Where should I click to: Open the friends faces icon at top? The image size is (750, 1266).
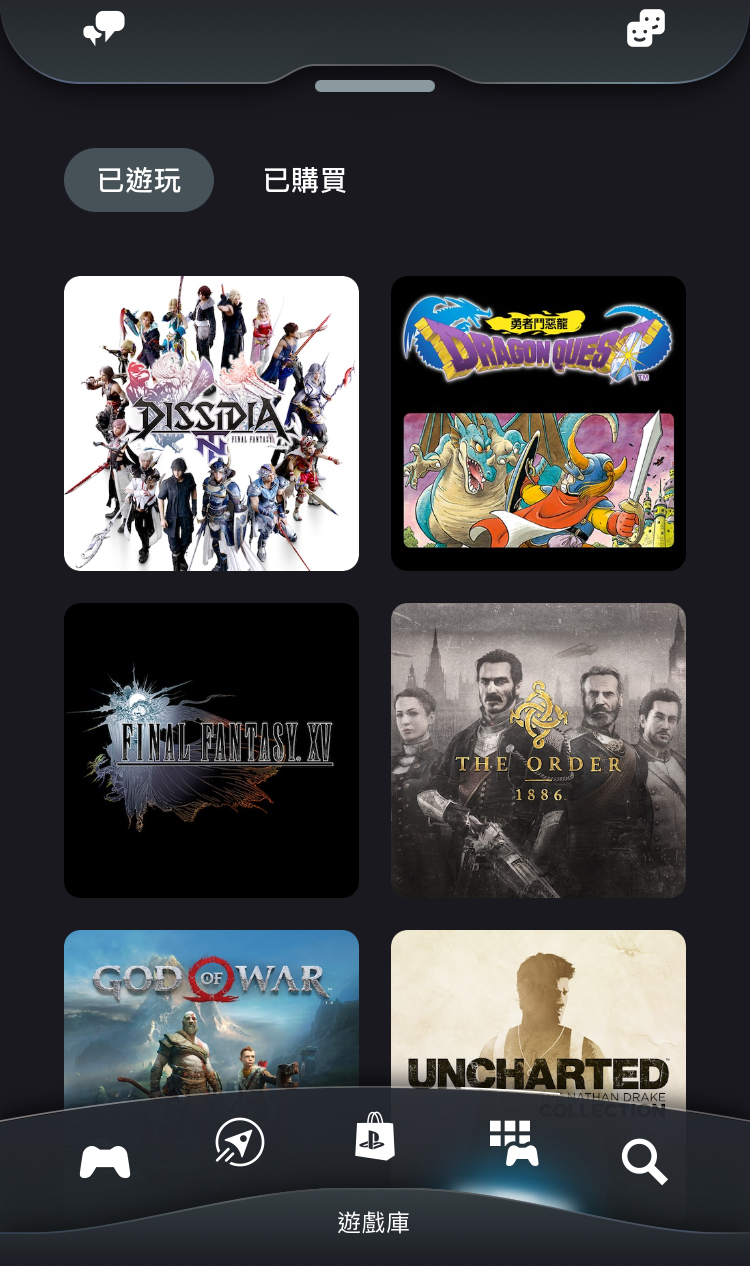pos(646,28)
